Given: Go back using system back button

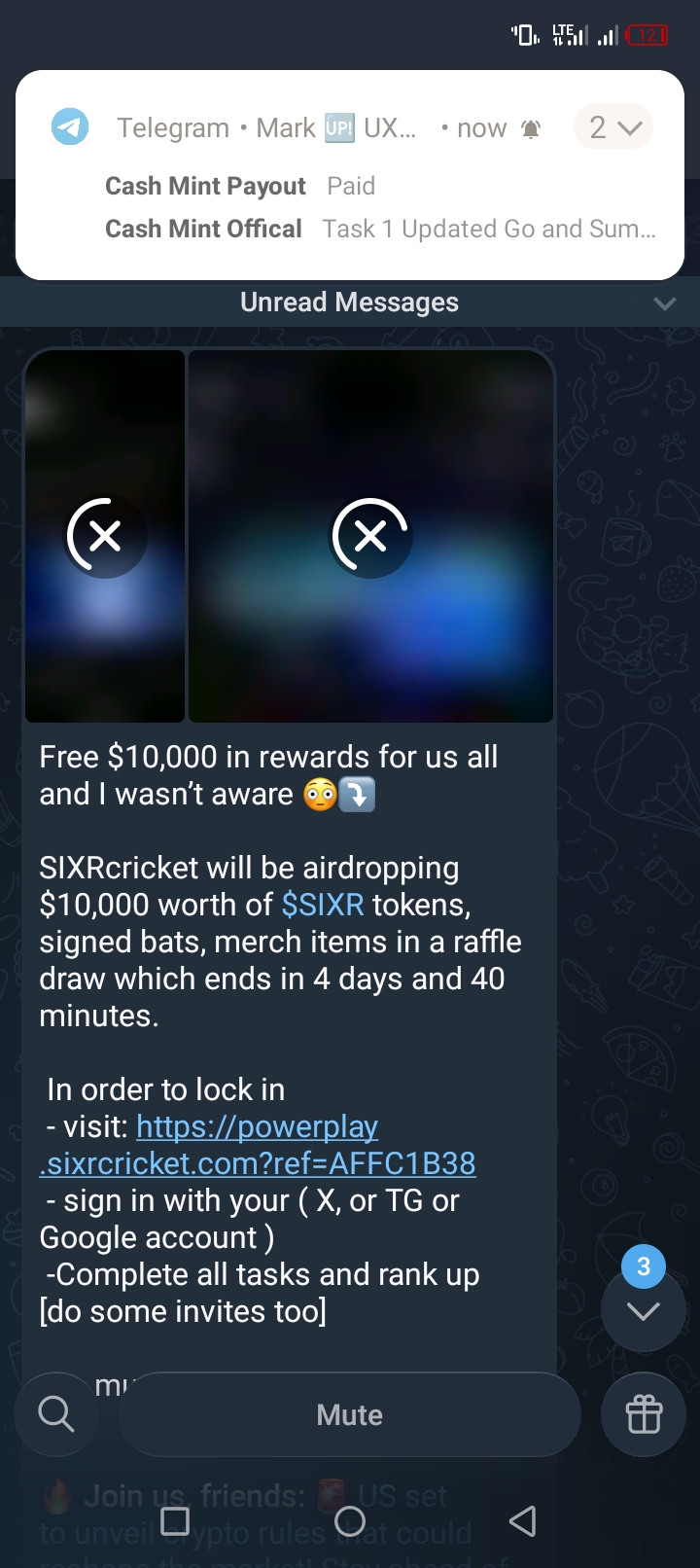Looking at the screenshot, I should tap(523, 1521).
